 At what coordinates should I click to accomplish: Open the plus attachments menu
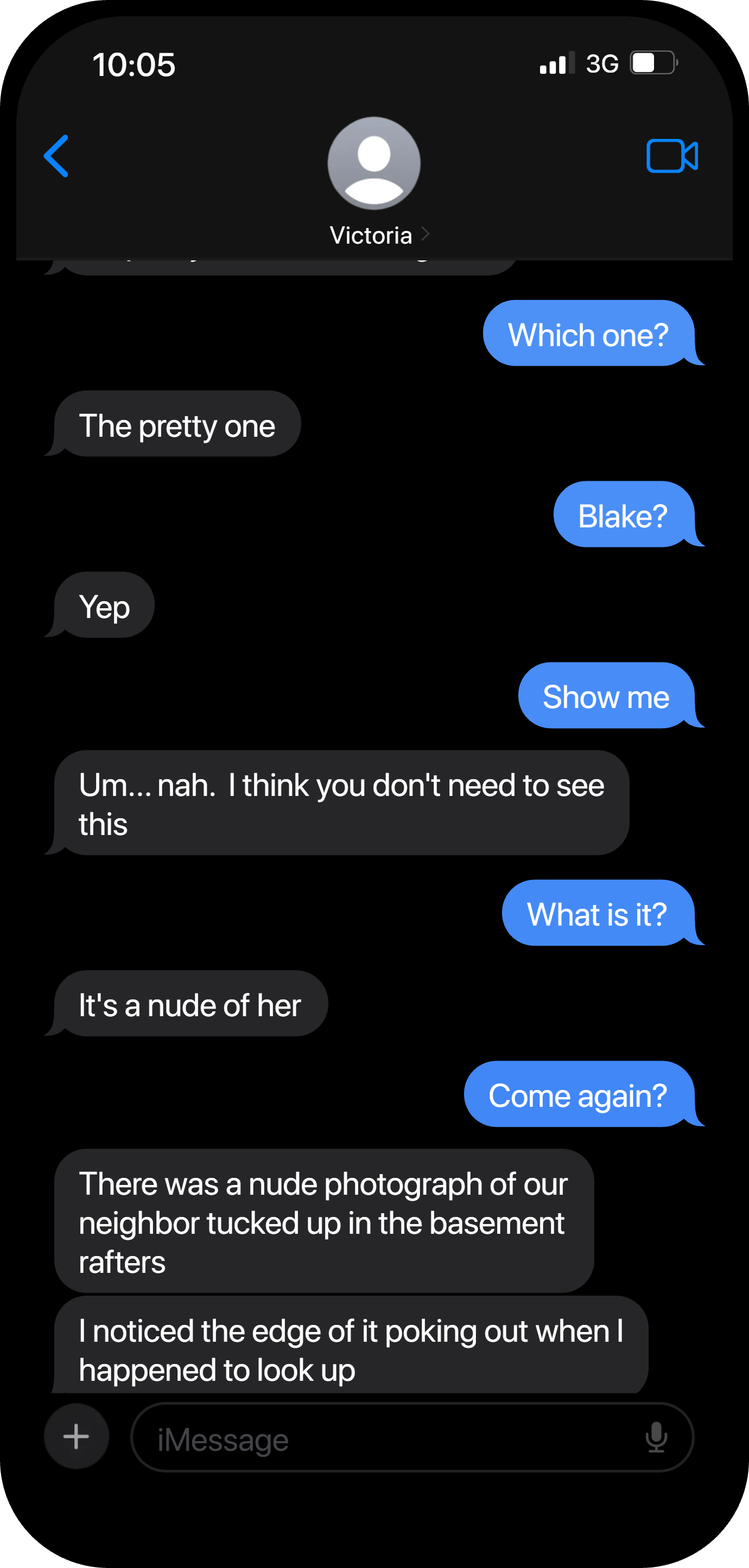click(77, 1437)
